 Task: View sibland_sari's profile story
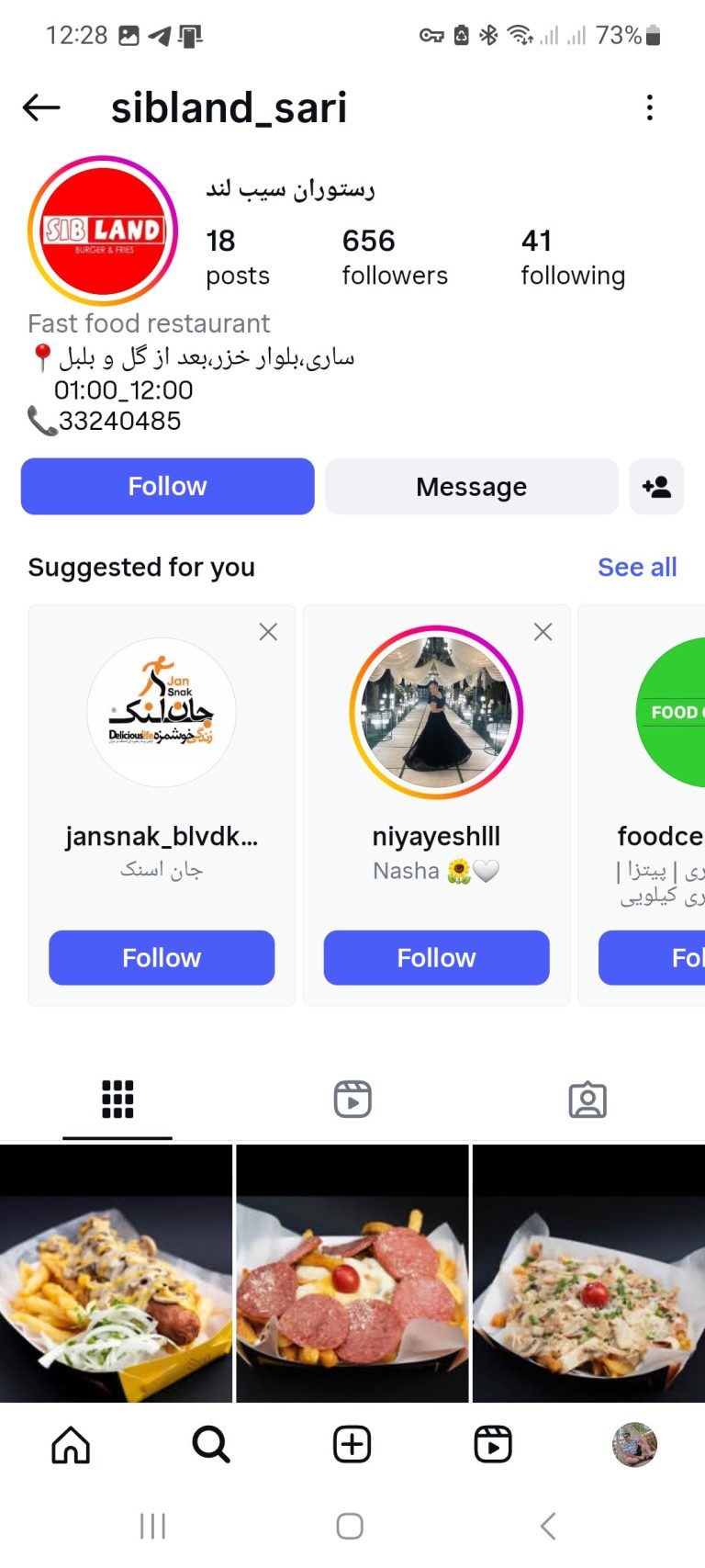point(103,231)
